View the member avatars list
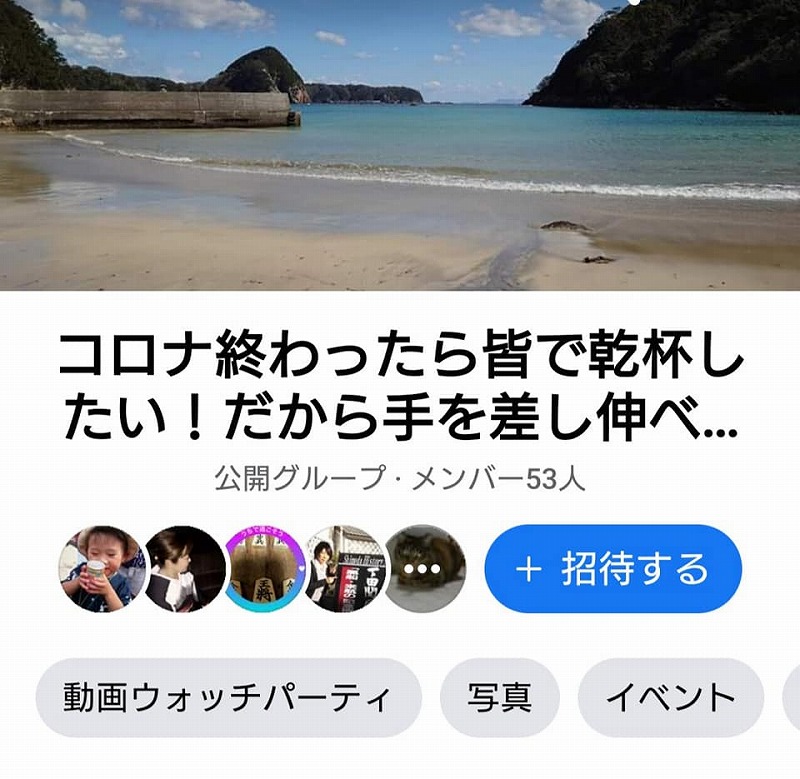Image resolution: width=800 pixels, height=779 pixels. tap(262, 569)
